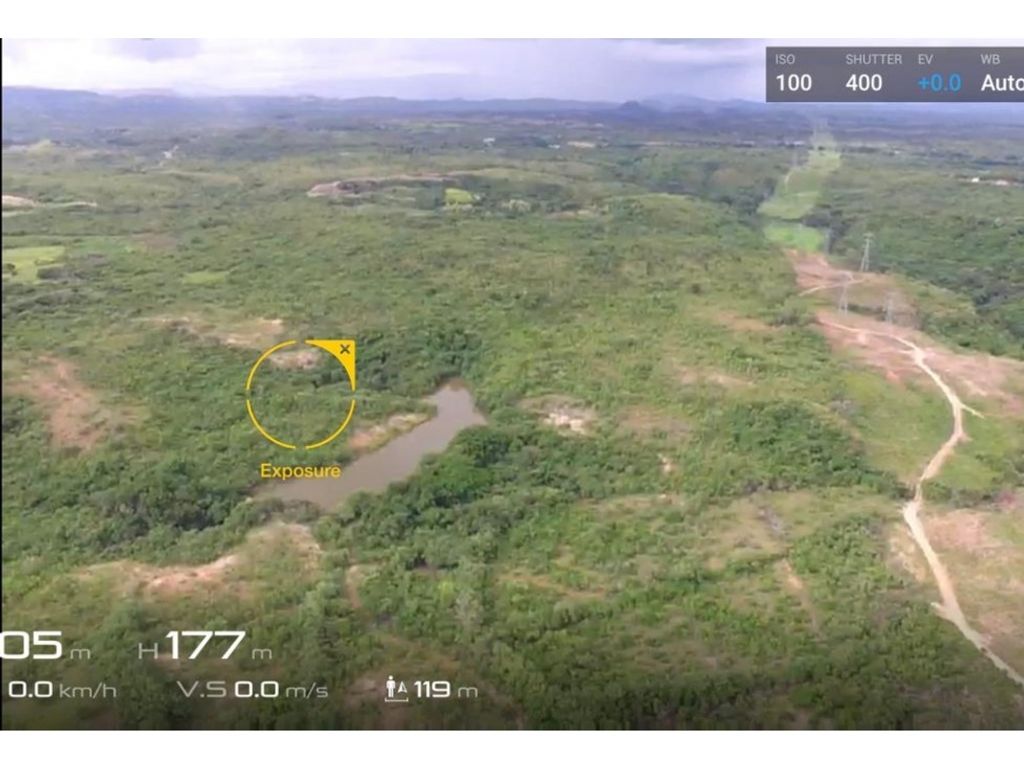Dismiss the yellow Exposure metering circle
This screenshot has height=768, width=1024.
click(x=344, y=349)
